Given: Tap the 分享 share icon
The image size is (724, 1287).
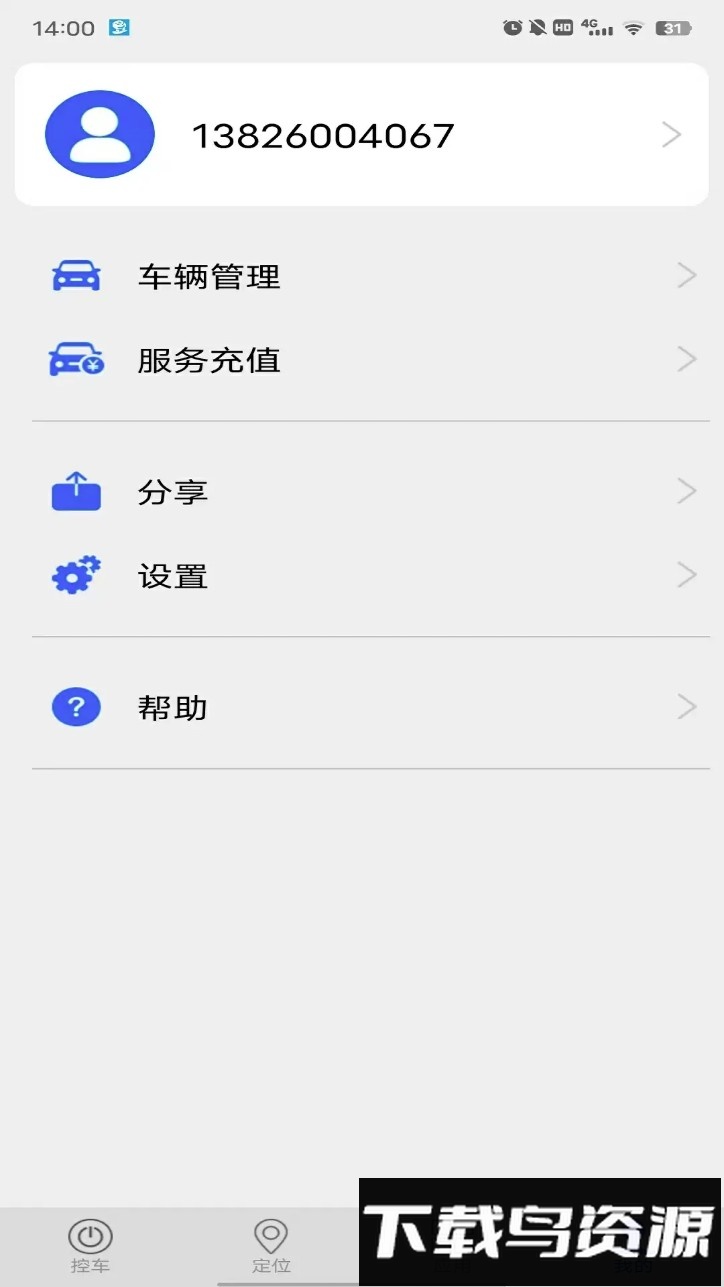Looking at the screenshot, I should 75,490.
